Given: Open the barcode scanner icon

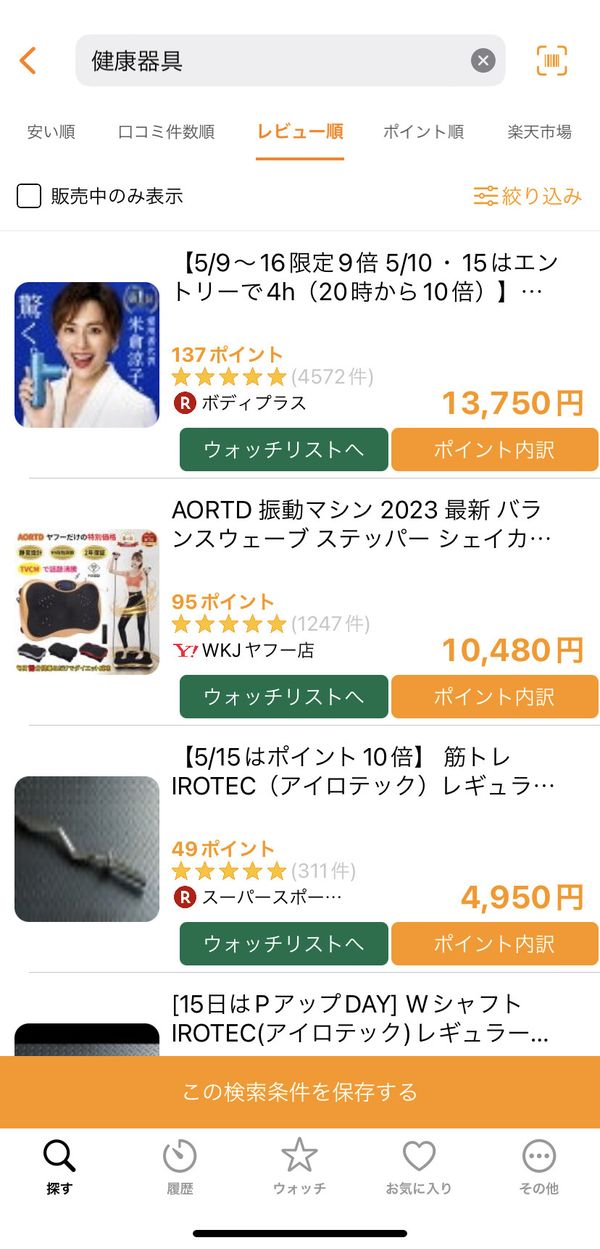Looking at the screenshot, I should click(x=551, y=60).
